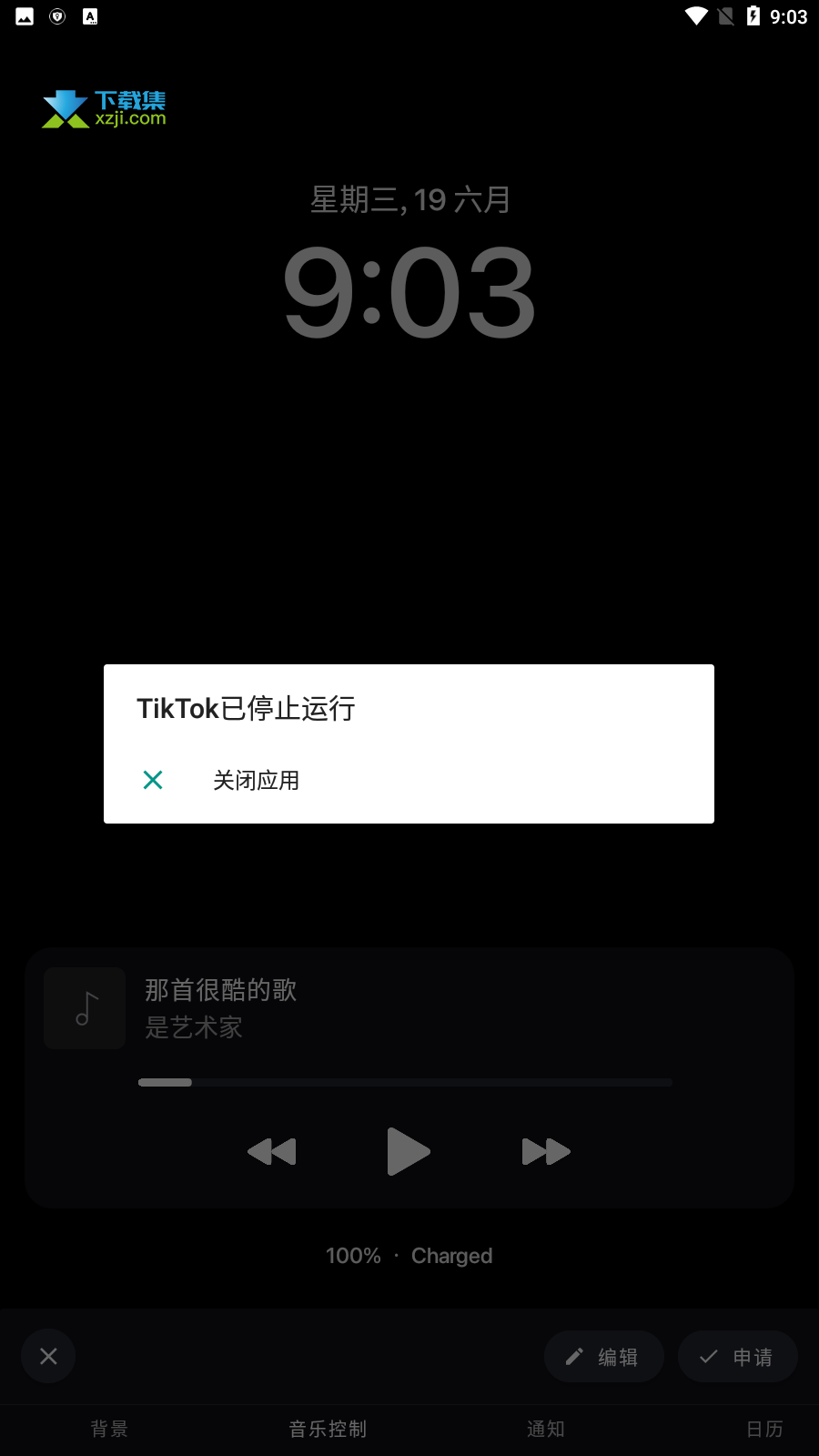819x1456 pixels.
Task: Dismiss the editor with the X button
Action: pos(48,1356)
